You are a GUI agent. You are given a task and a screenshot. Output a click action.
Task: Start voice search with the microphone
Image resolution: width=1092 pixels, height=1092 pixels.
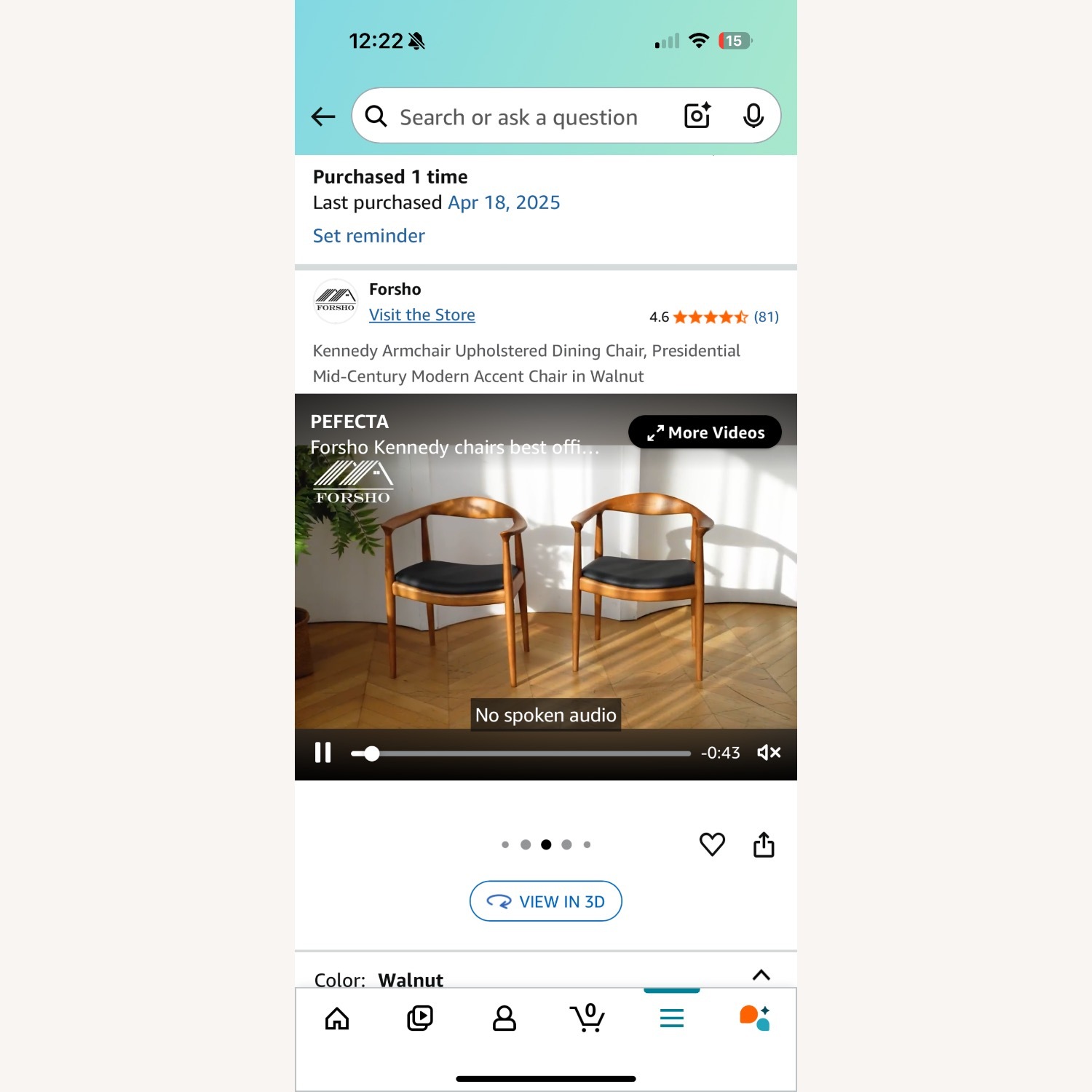tap(753, 116)
